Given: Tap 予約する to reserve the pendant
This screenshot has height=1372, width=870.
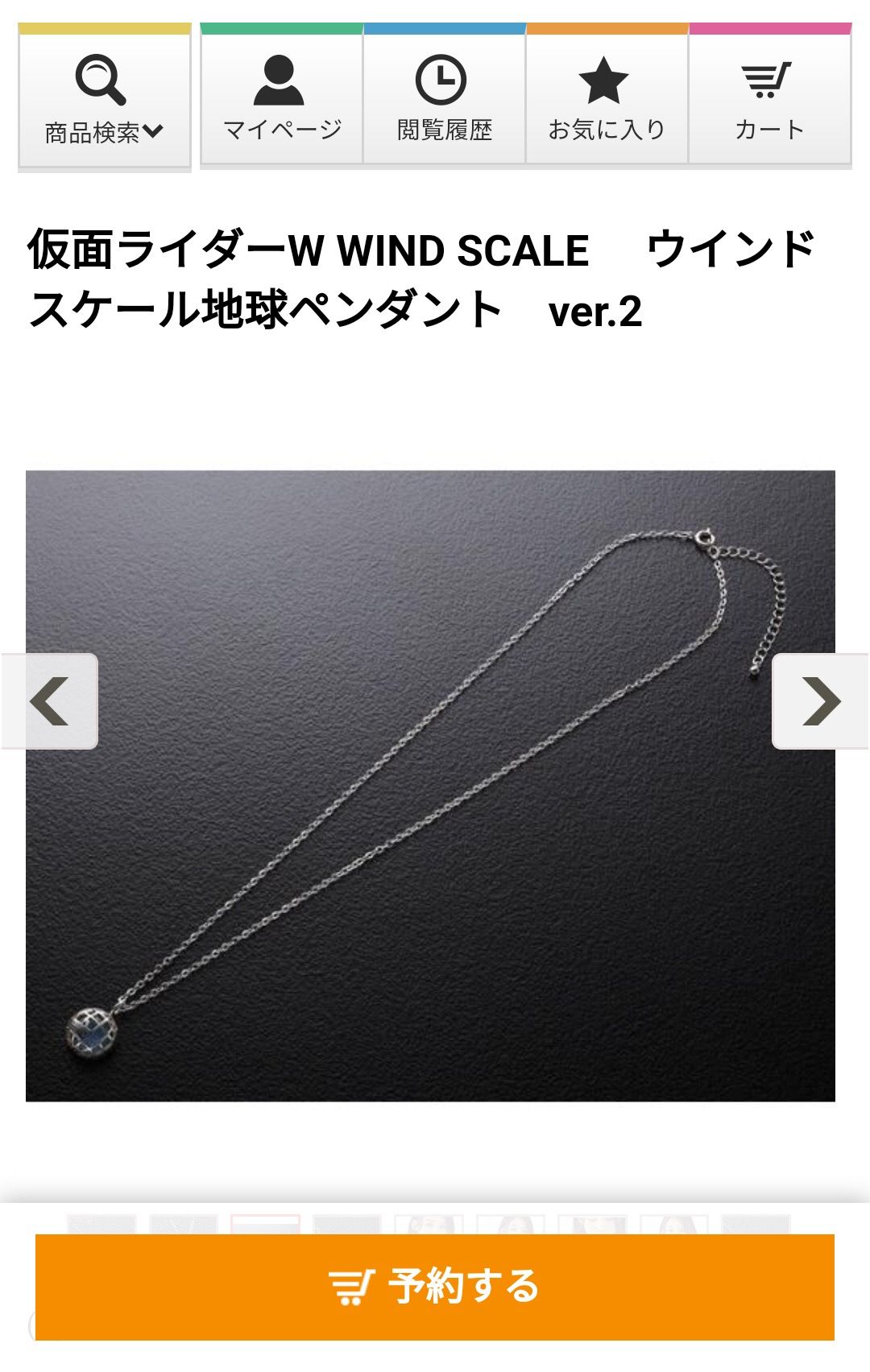Looking at the screenshot, I should click(x=435, y=1286).
